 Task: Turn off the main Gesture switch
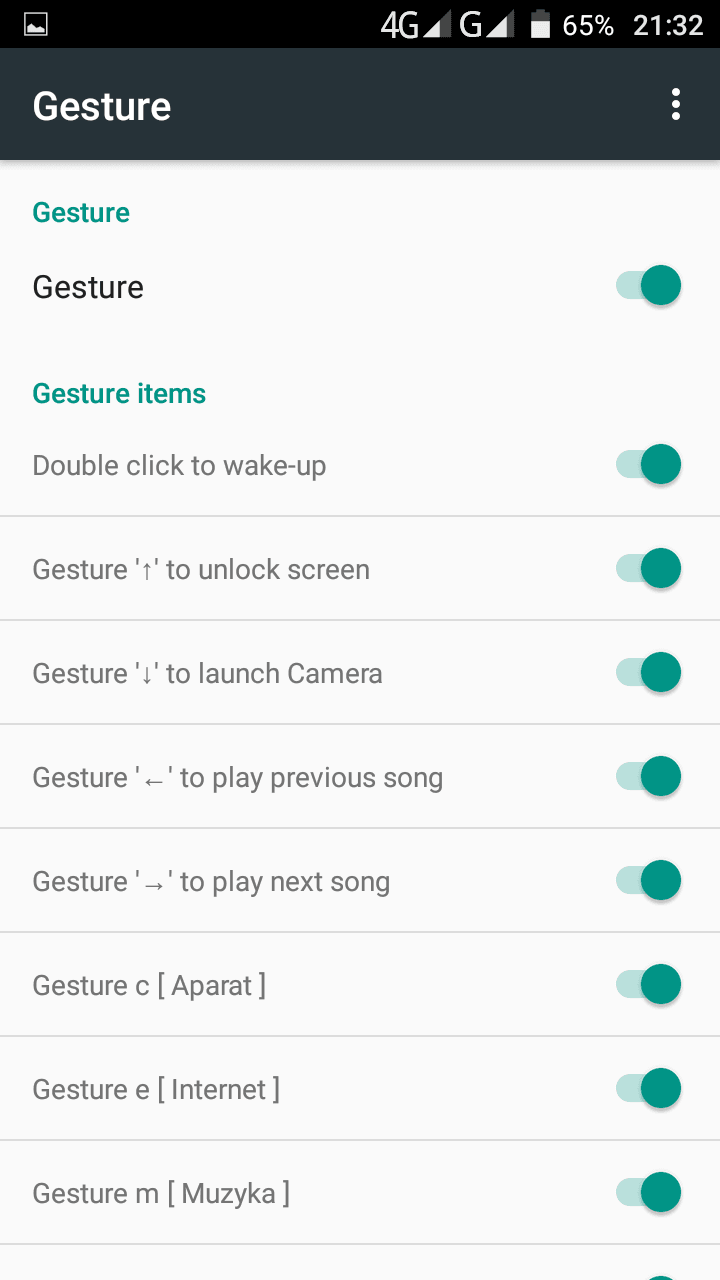[x=648, y=286]
